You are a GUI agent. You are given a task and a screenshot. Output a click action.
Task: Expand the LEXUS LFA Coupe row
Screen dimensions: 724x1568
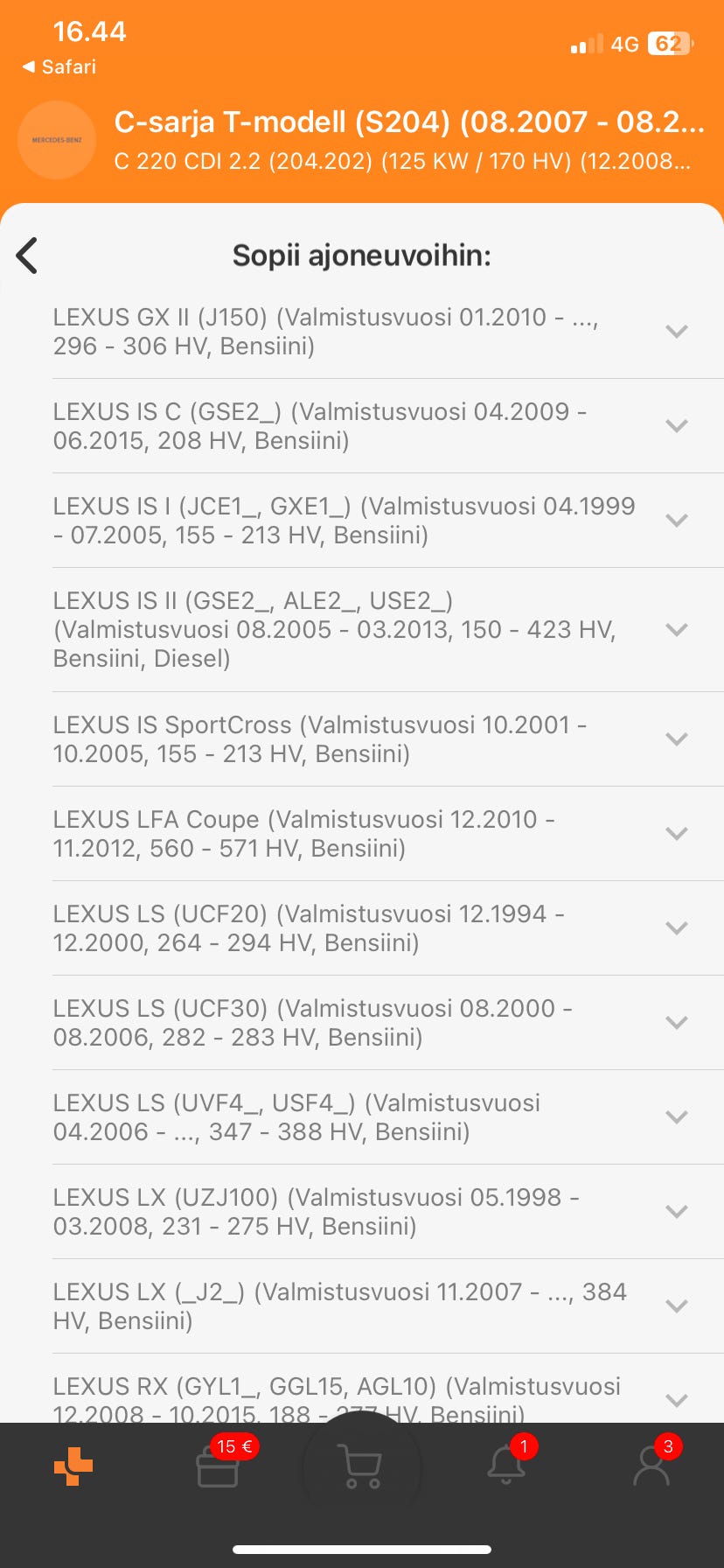[x=676, y=834]
